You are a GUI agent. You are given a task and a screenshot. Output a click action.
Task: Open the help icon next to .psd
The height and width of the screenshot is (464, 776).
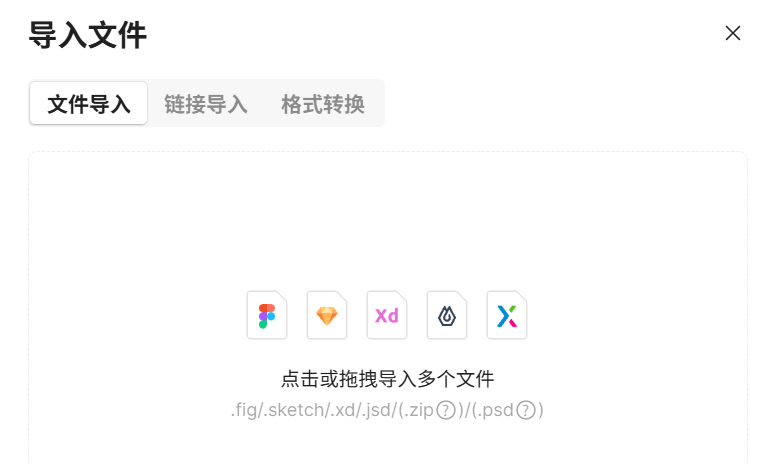pos(526,410)
